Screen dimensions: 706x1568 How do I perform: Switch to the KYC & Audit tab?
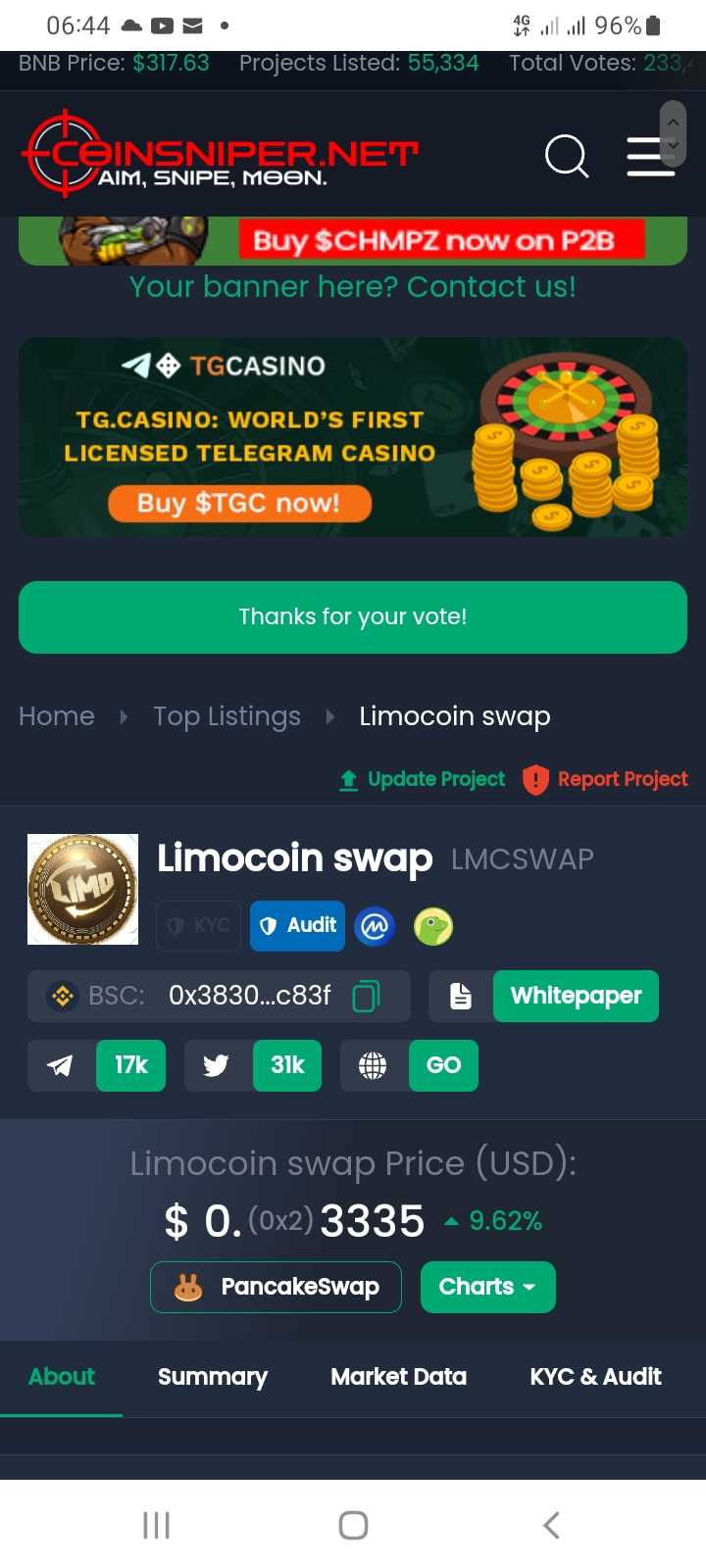click(x=595, y=1377)
